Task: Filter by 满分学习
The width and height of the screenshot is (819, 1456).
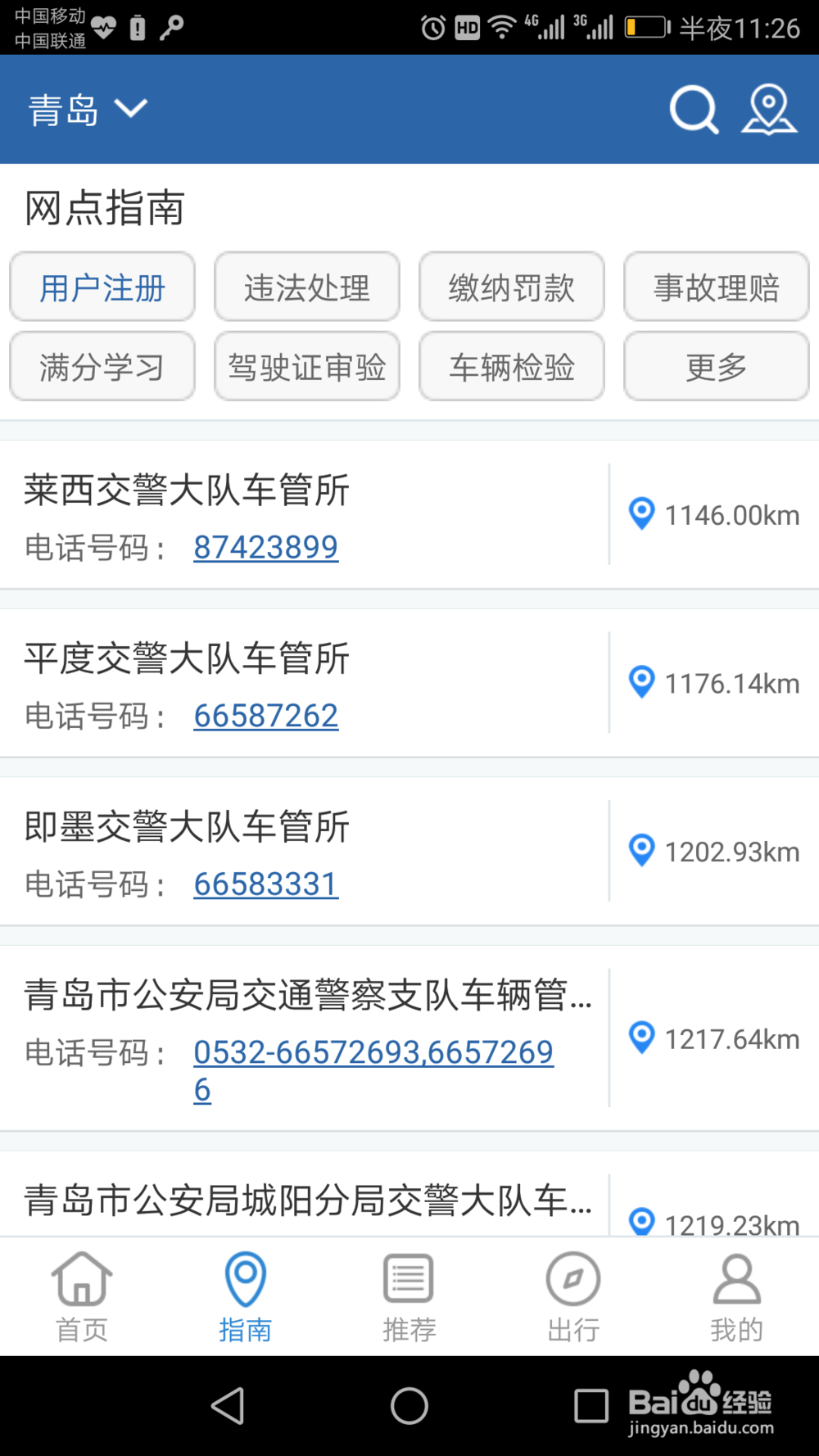Action: click(x=102, y=367)
